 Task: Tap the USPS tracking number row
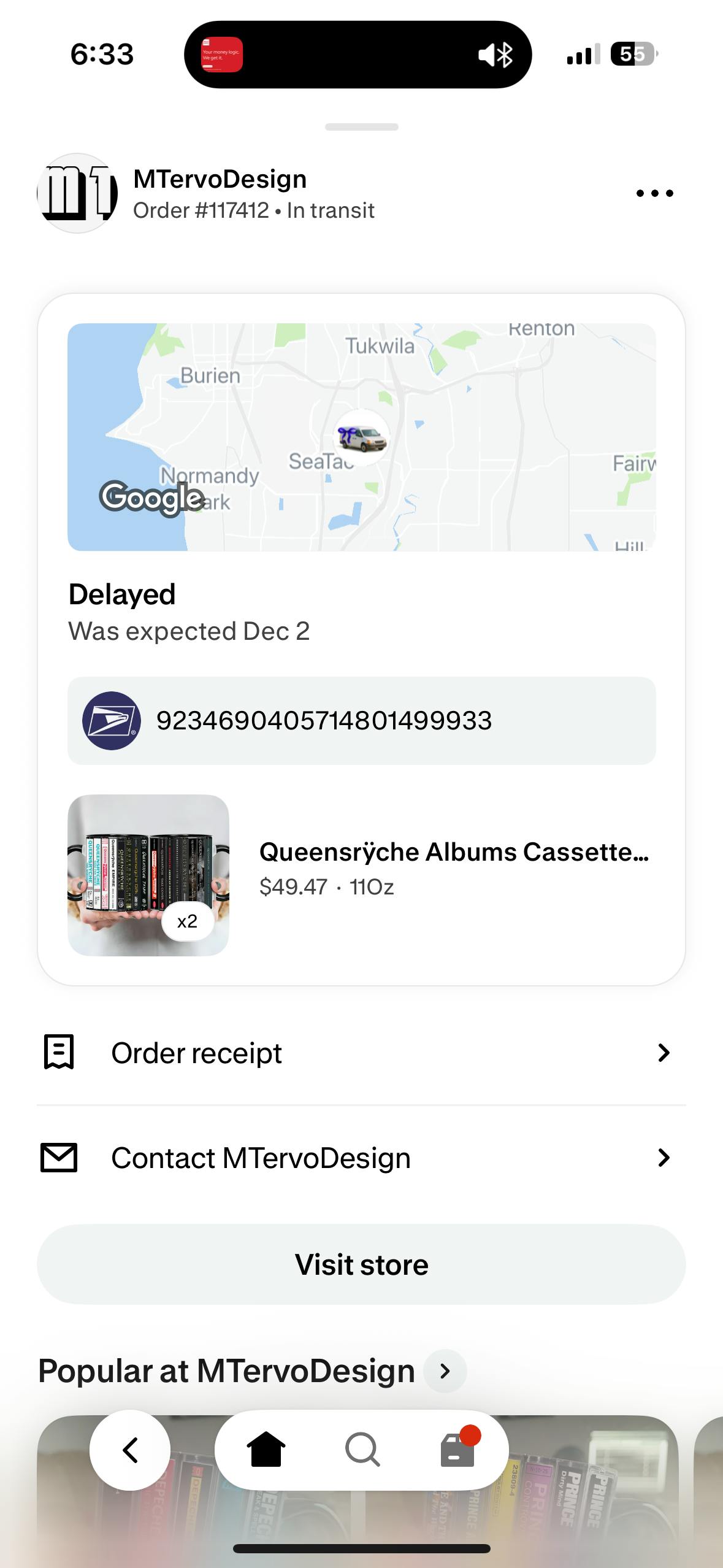click(361, 720)
